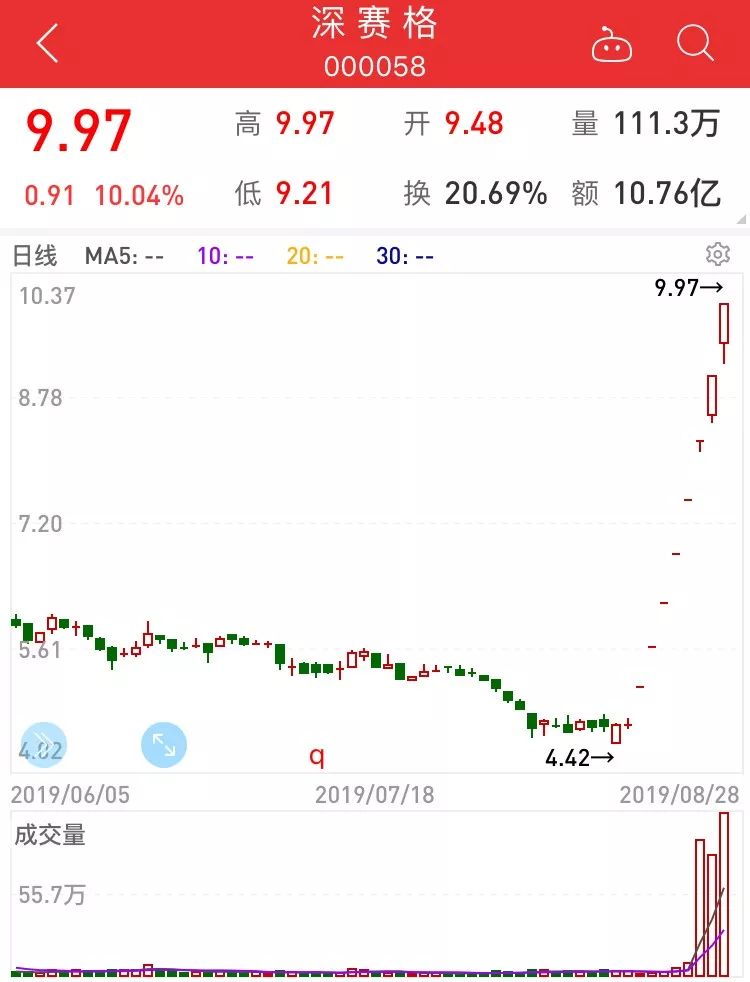The image size is (750, 982).
Task: Expand the quote details panel
Action: pyautogui.click(x=740, y=218)
